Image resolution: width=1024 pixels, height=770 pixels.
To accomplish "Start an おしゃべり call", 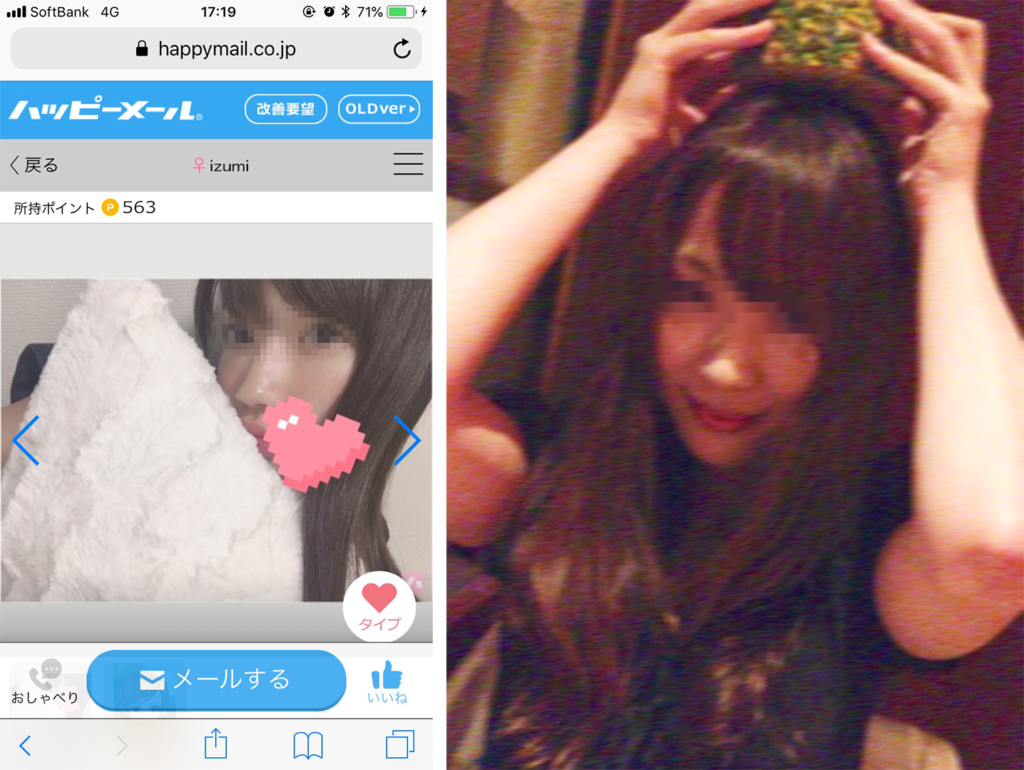I will pos(45,685).
